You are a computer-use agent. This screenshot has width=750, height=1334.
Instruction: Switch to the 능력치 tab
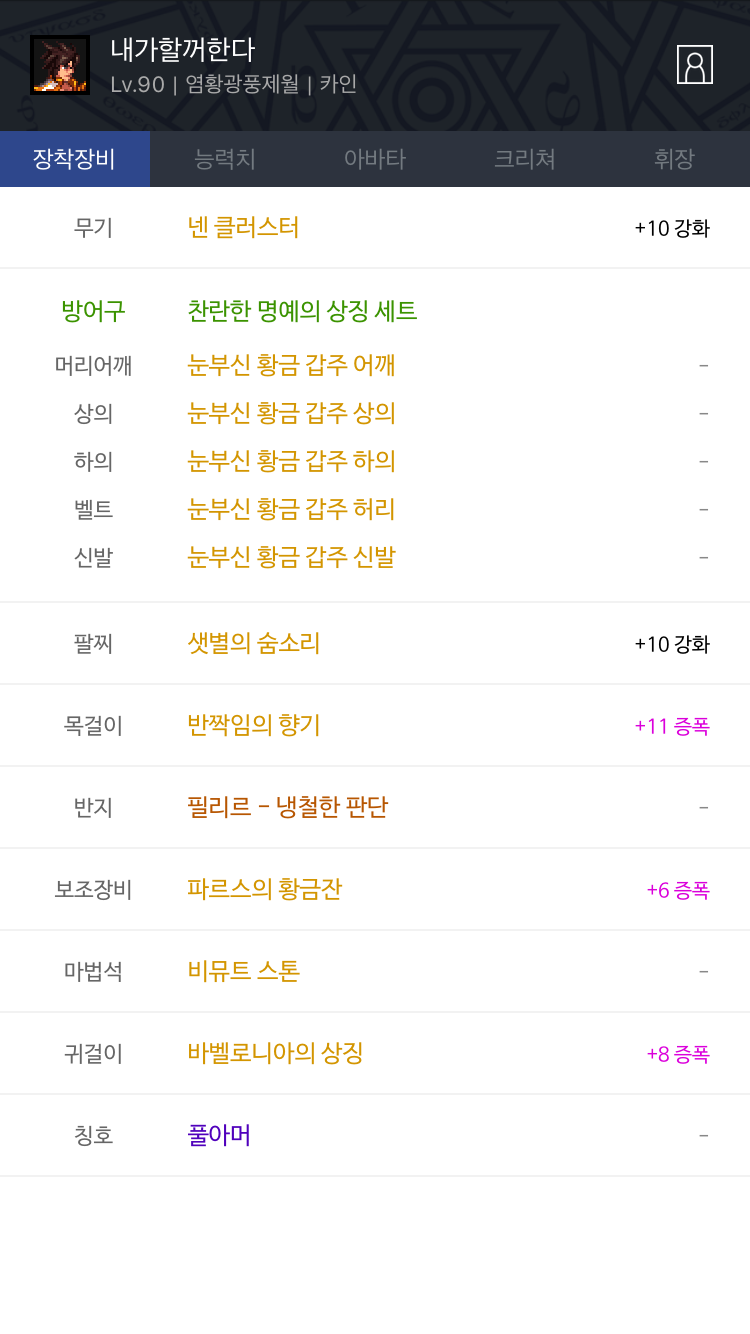click(x=225, y=159)
